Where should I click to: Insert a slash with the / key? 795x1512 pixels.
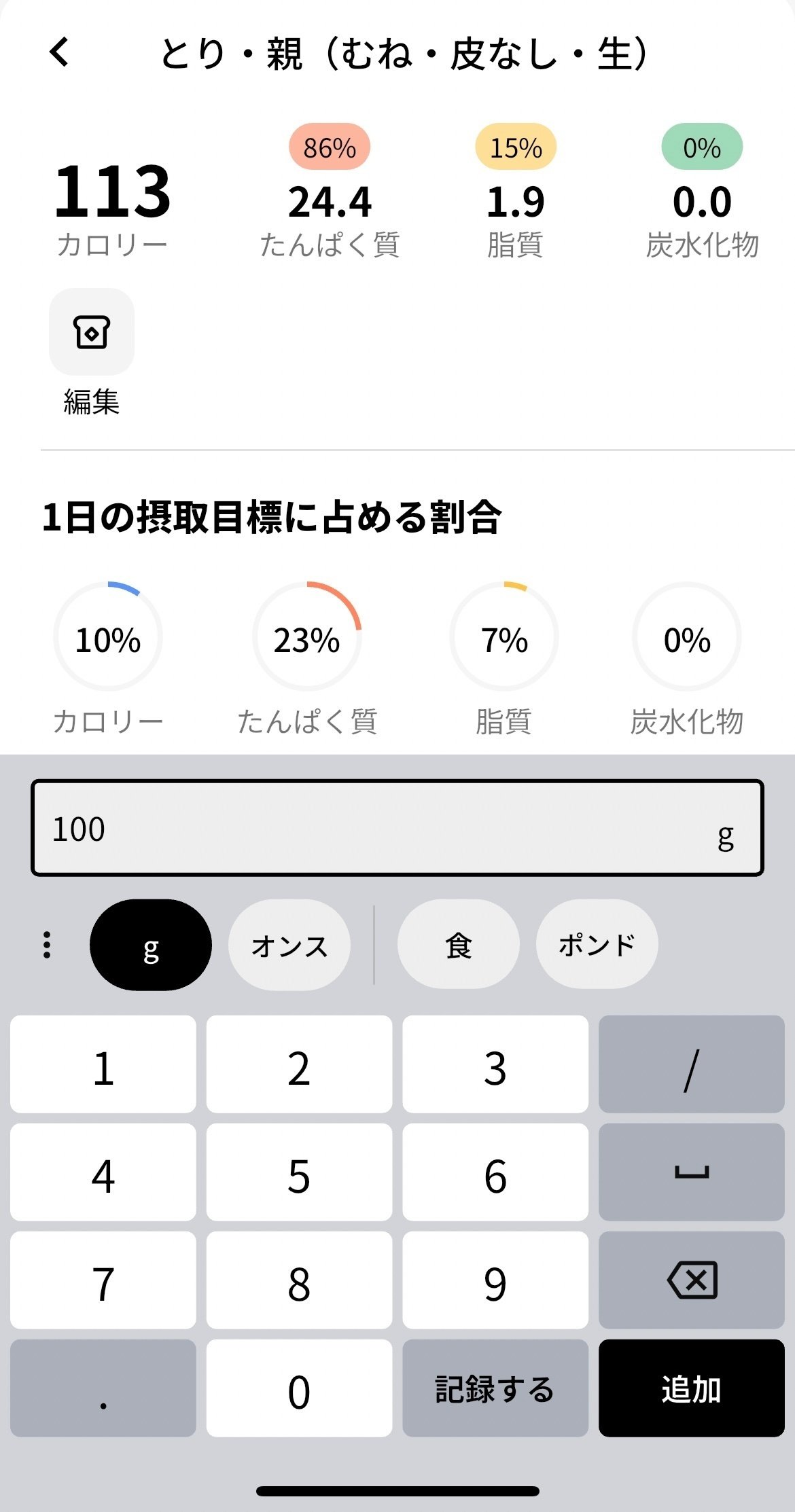692,1064
